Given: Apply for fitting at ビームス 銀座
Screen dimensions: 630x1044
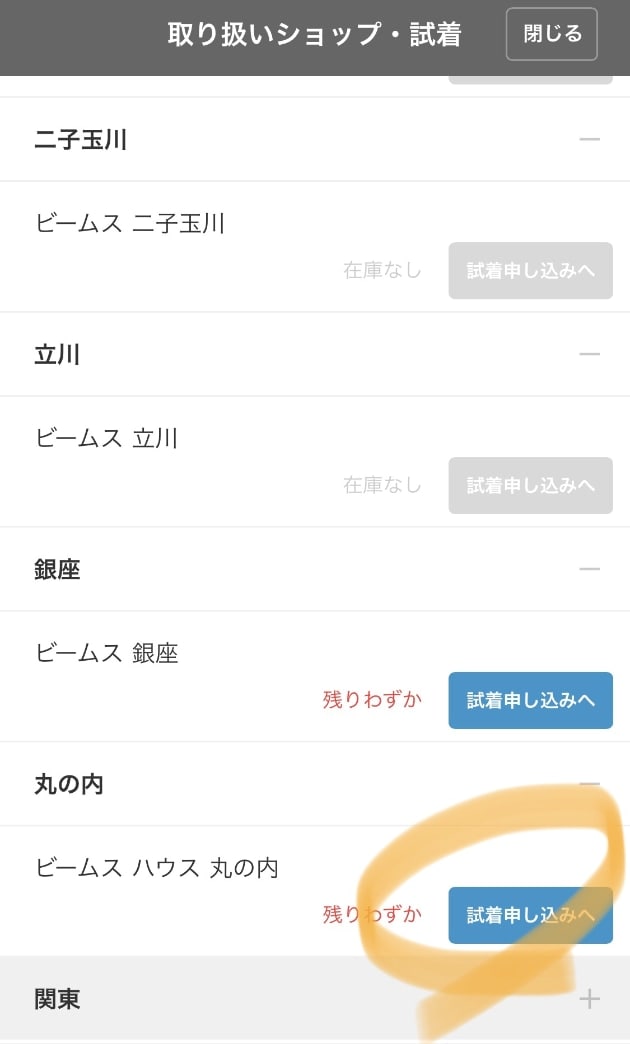Looking at the screenshot, I should 530,700.
